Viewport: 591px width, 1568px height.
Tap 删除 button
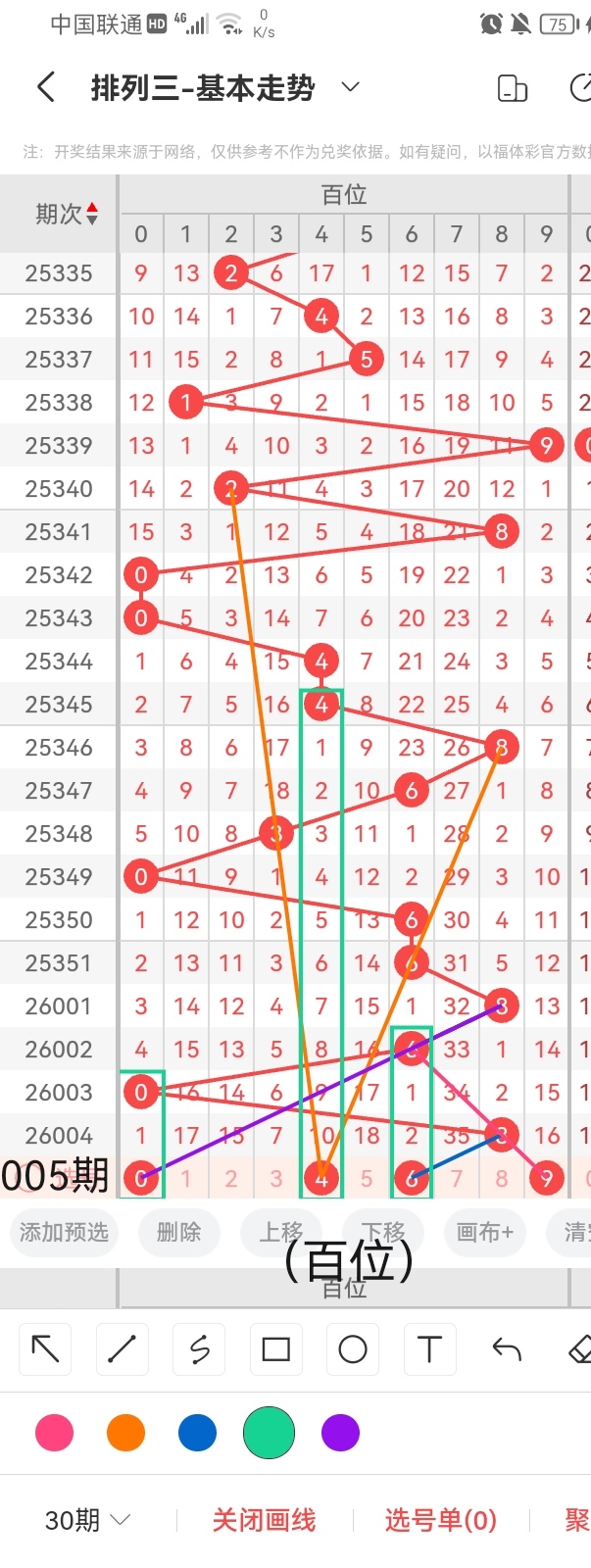tap(178, 1232)
